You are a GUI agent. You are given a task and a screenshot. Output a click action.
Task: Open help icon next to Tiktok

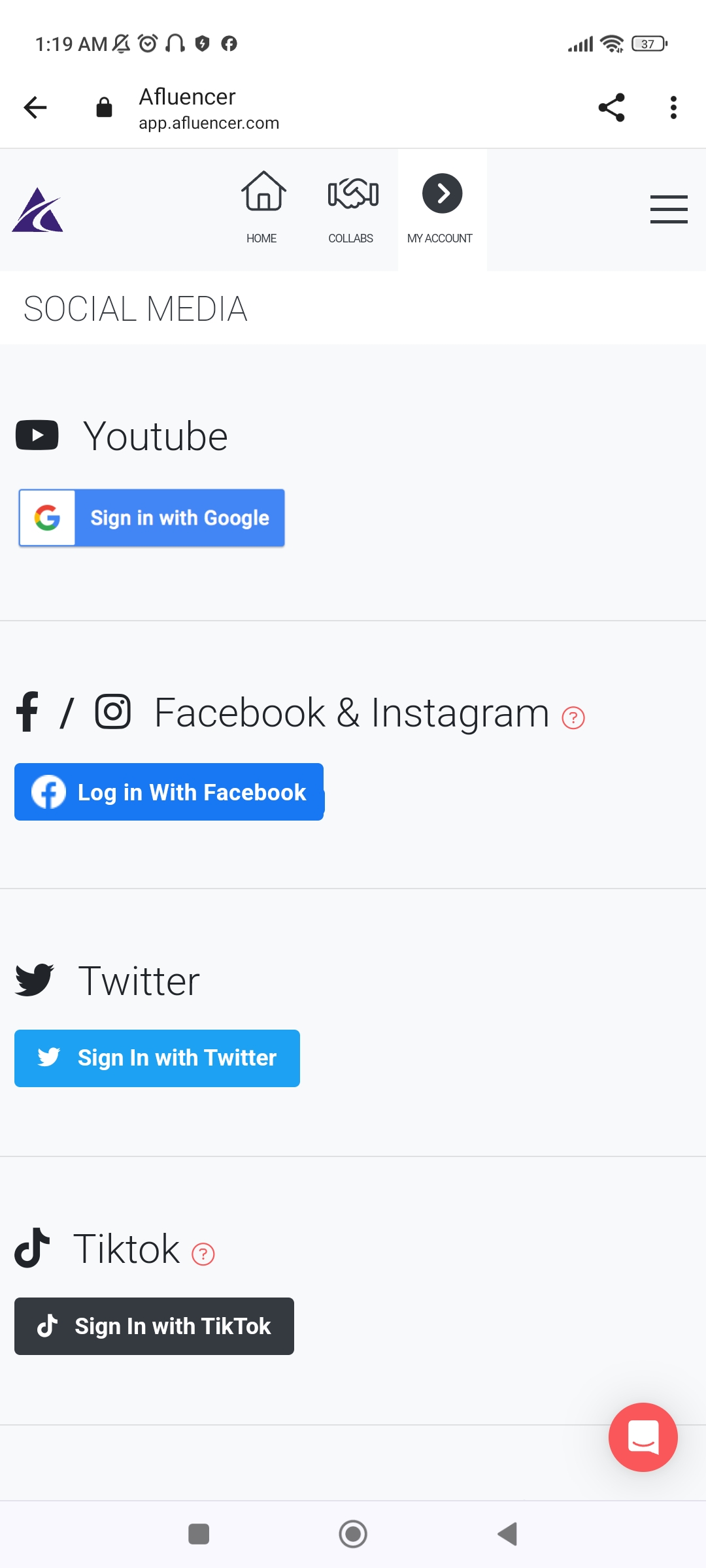(203, 1254)
